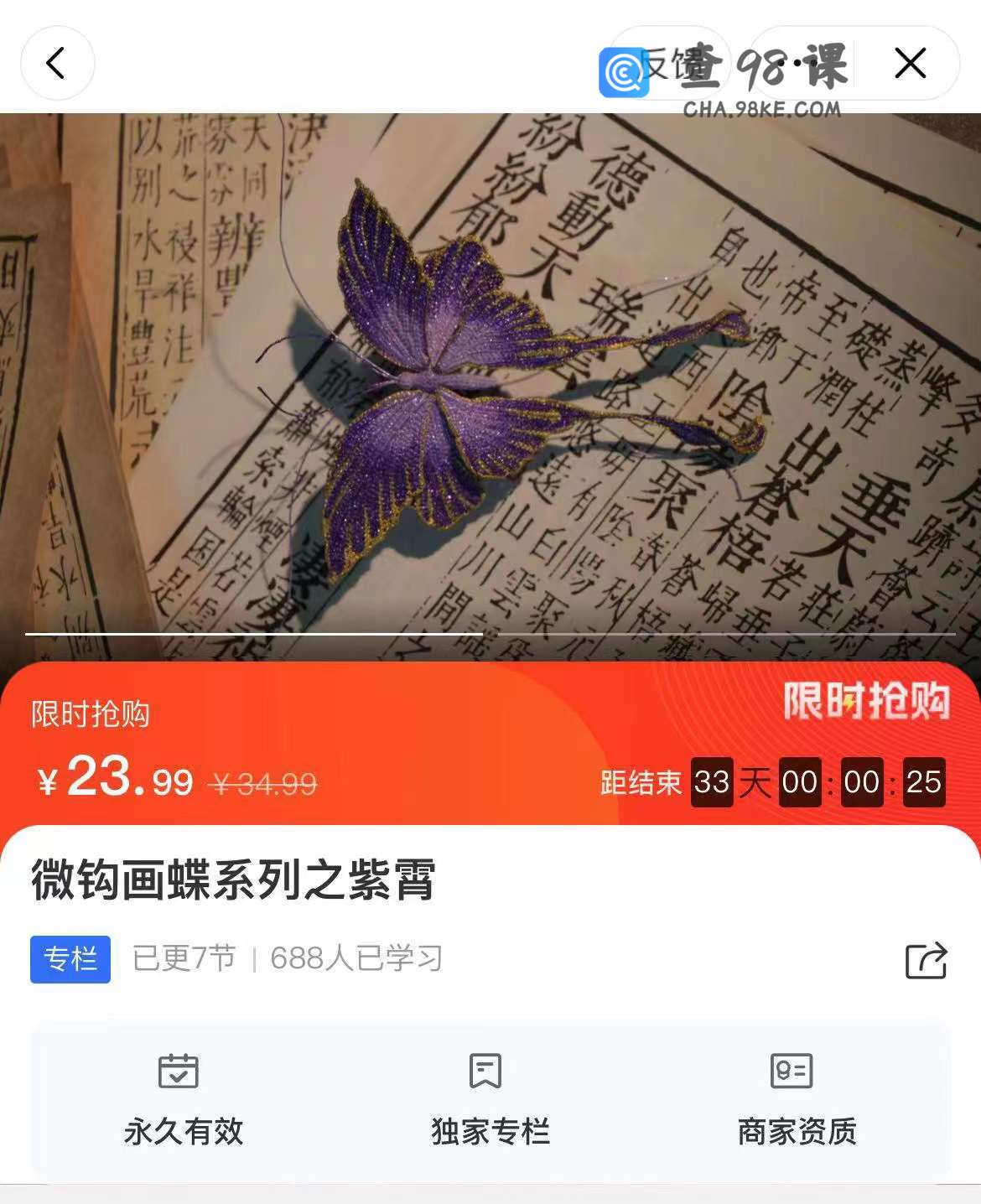The image size is (981, 1204).
Task: Go back to the previous page
Action: [56, 64]
